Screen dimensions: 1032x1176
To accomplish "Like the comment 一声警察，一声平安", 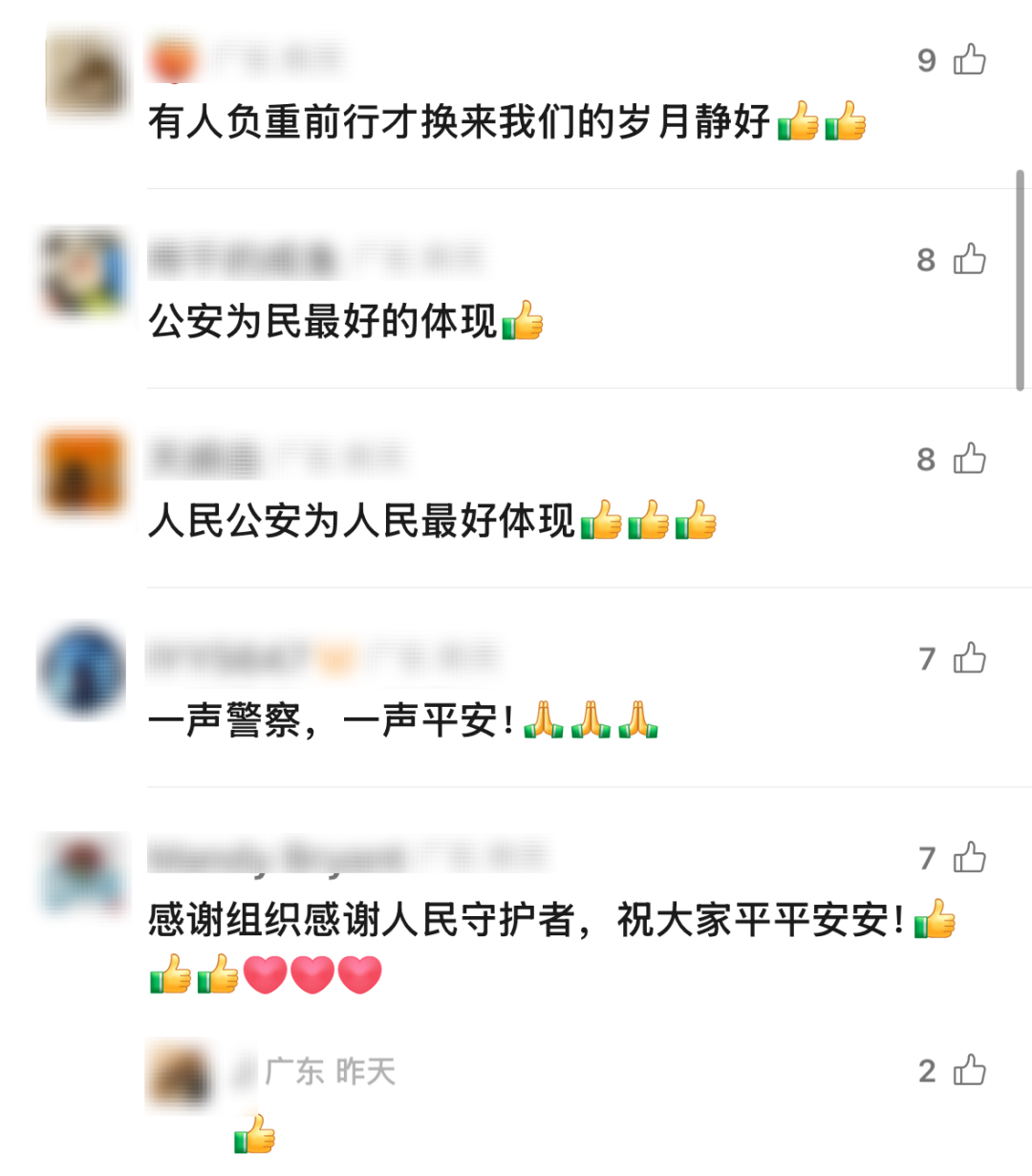I will (969, 658).
